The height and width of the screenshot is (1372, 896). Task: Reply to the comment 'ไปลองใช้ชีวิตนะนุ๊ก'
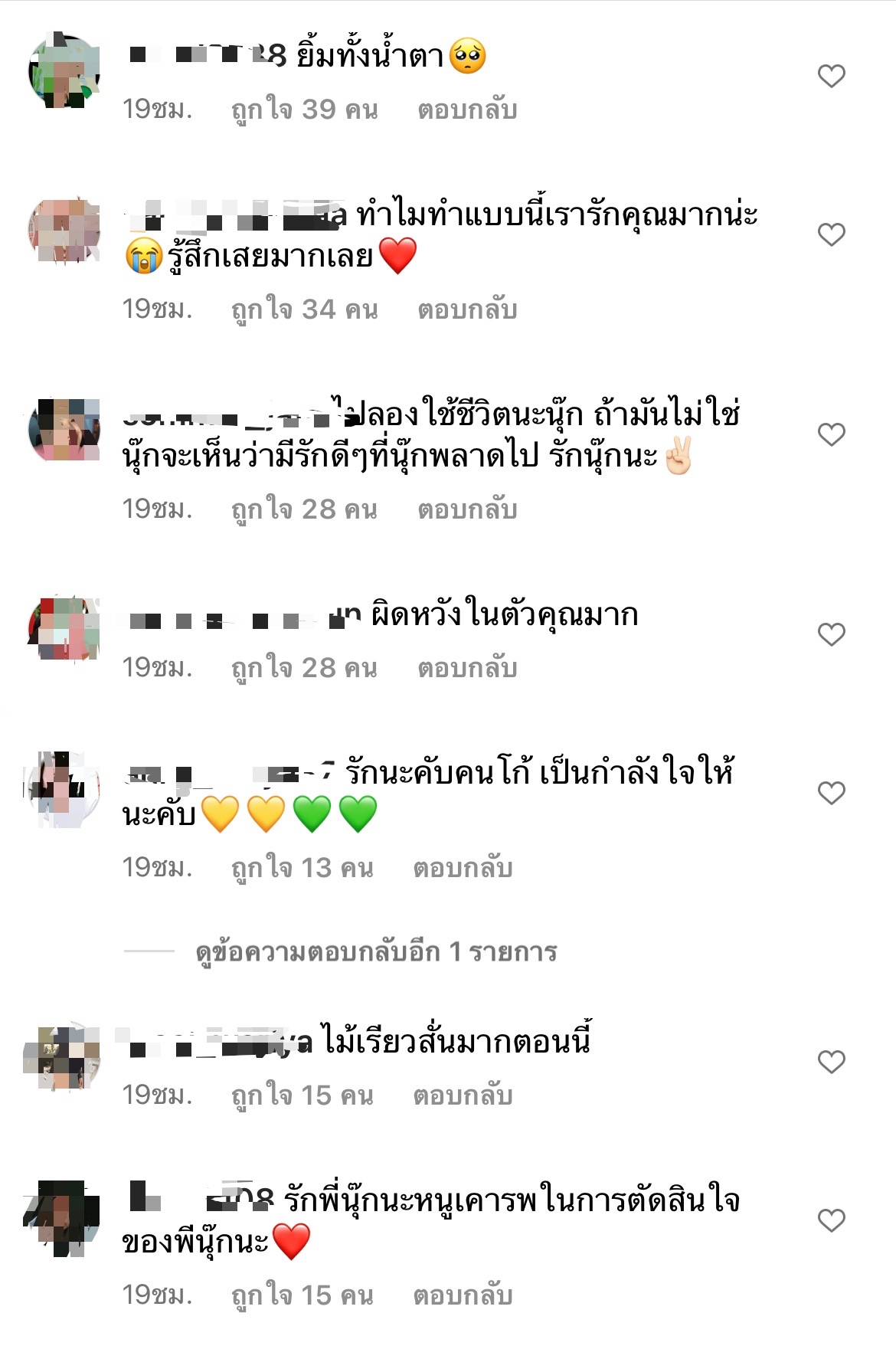coord(467,509)
